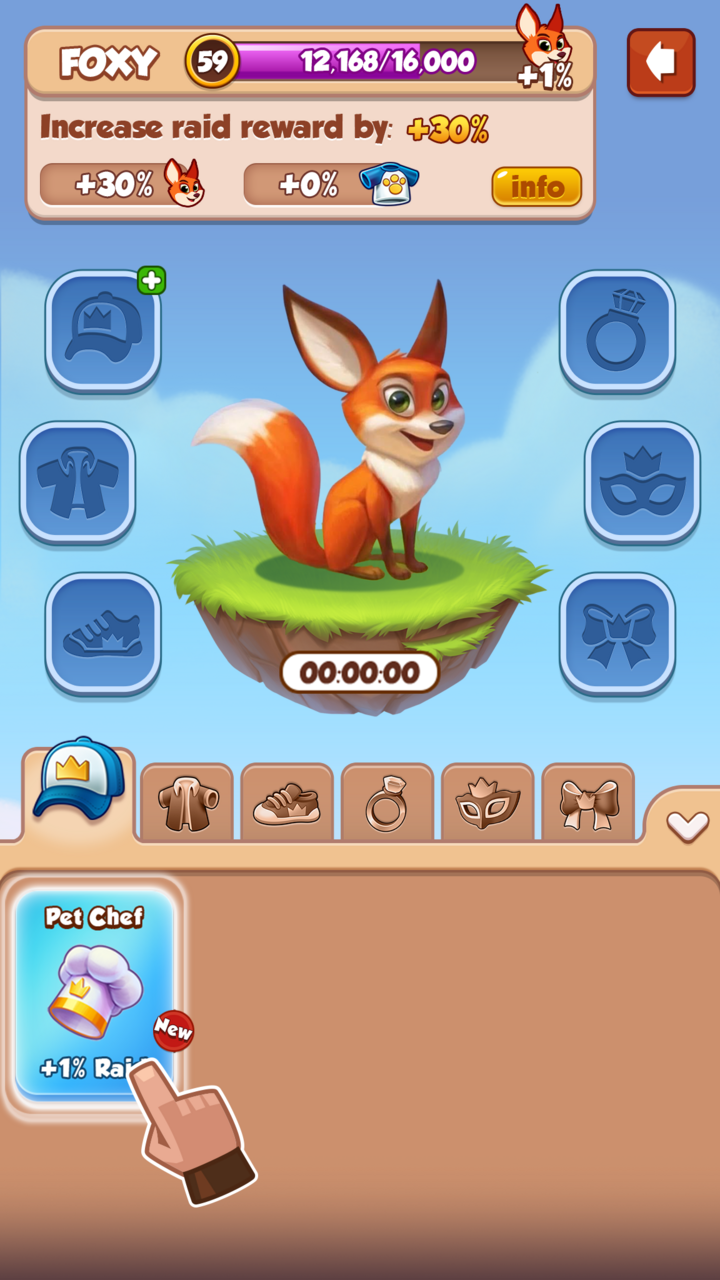Equip the Pet Chef hat item
Screen dimensions: 720x1280
click(95, 990)
